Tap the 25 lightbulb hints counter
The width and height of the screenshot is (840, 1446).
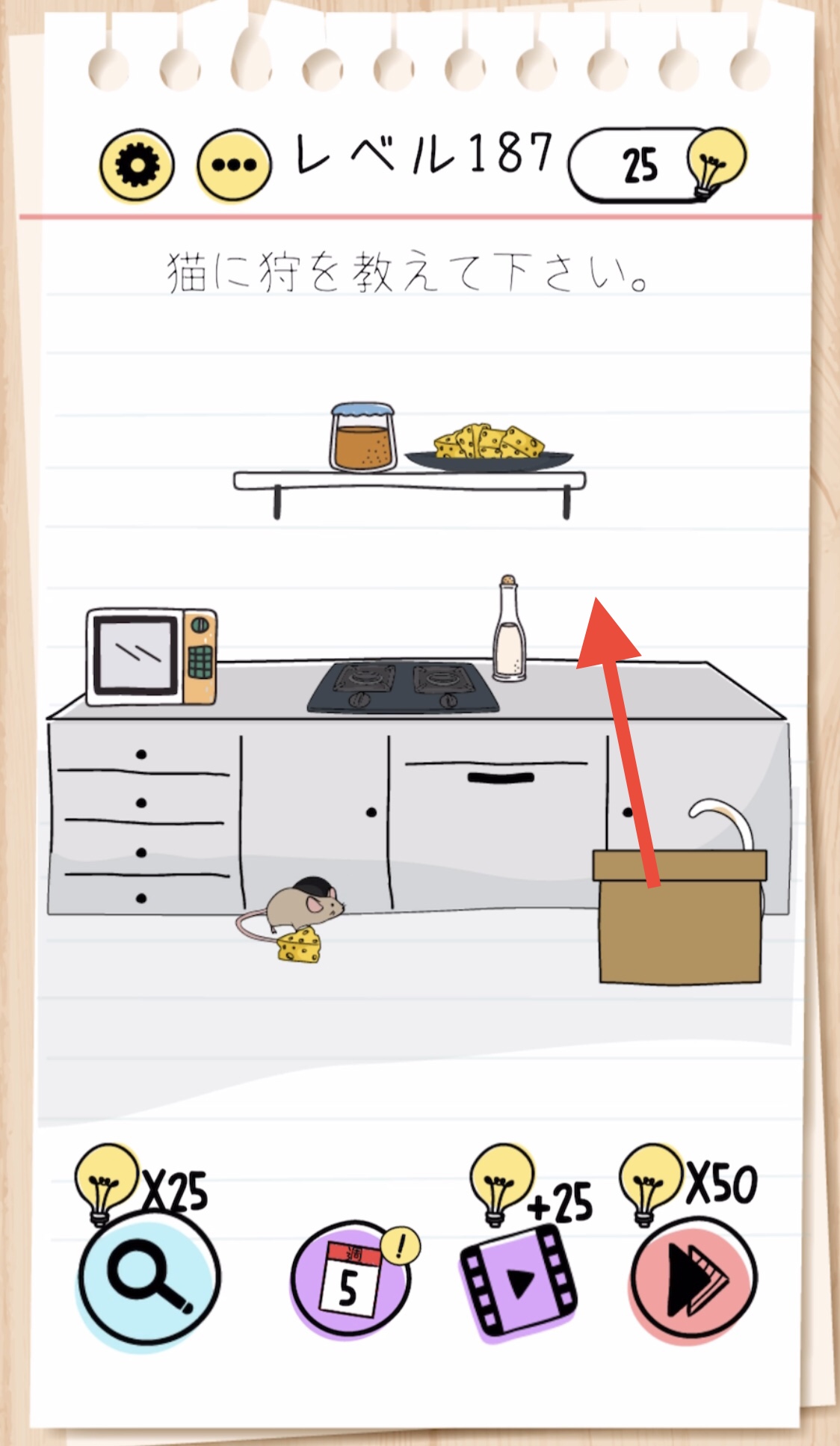(x=658, y=165)
